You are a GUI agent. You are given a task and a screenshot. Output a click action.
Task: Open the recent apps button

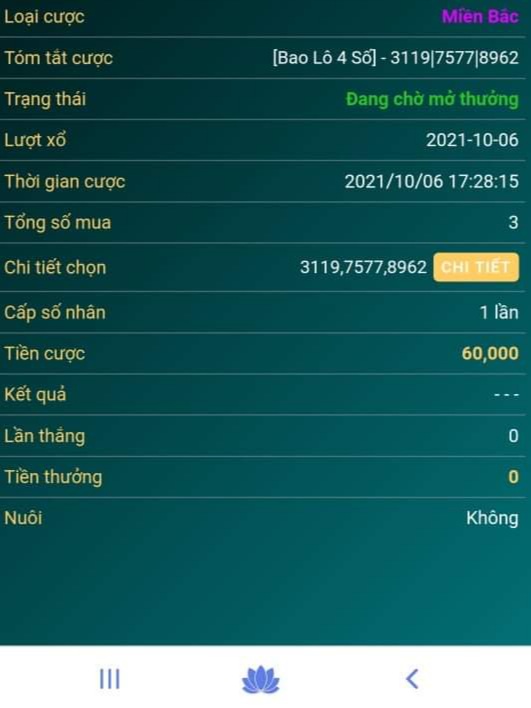(x=110, y=679)
